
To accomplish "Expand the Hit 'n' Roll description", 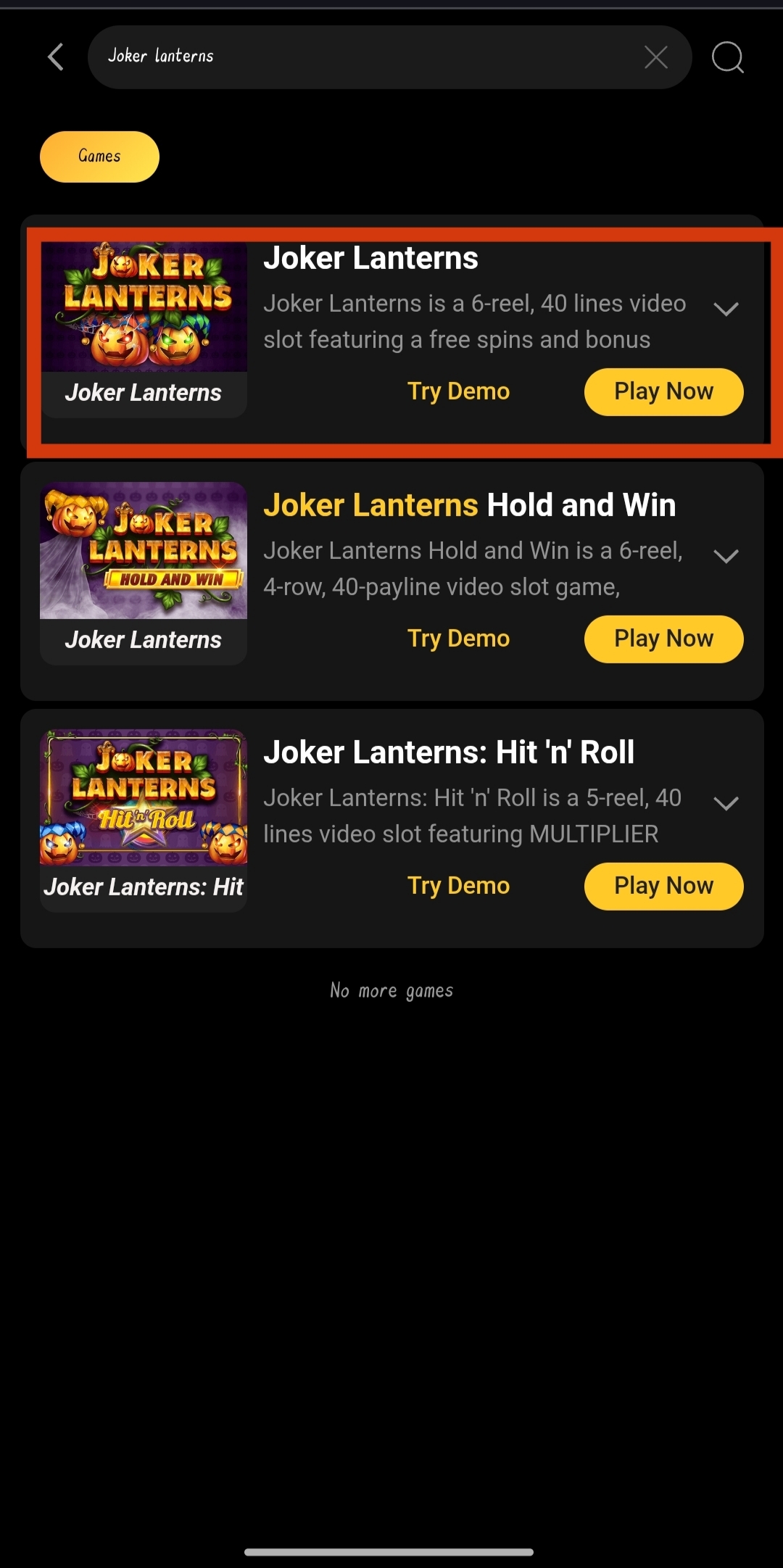I will click(x=726, y=804).
